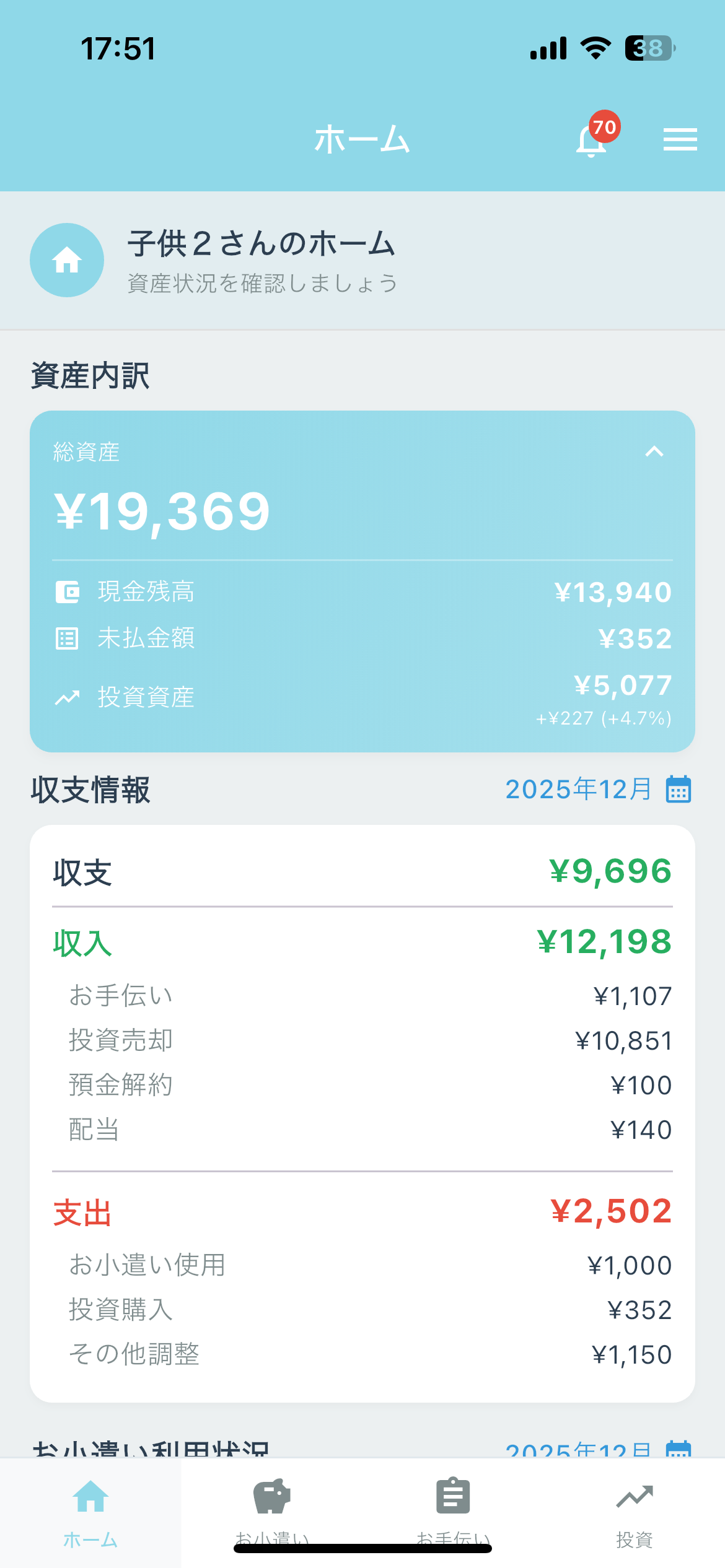Click the ledger icon next to 未払金額
725x1568 pixels.
(66, 638)
